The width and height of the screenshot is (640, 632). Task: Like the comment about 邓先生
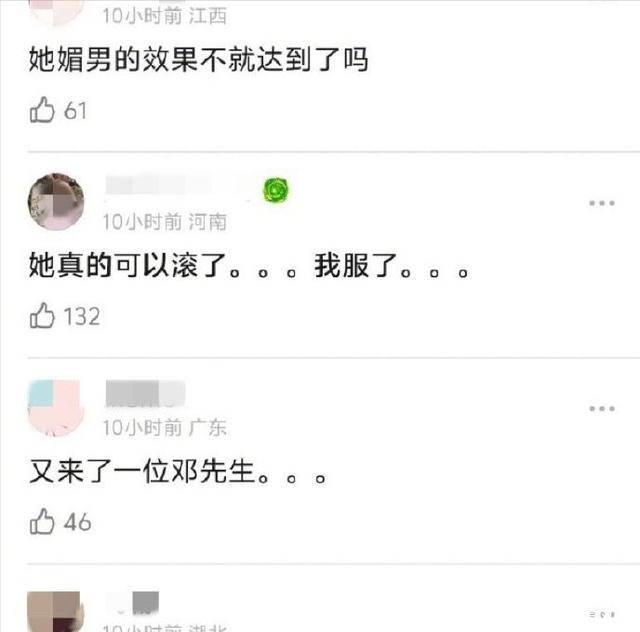coord(42,521)
